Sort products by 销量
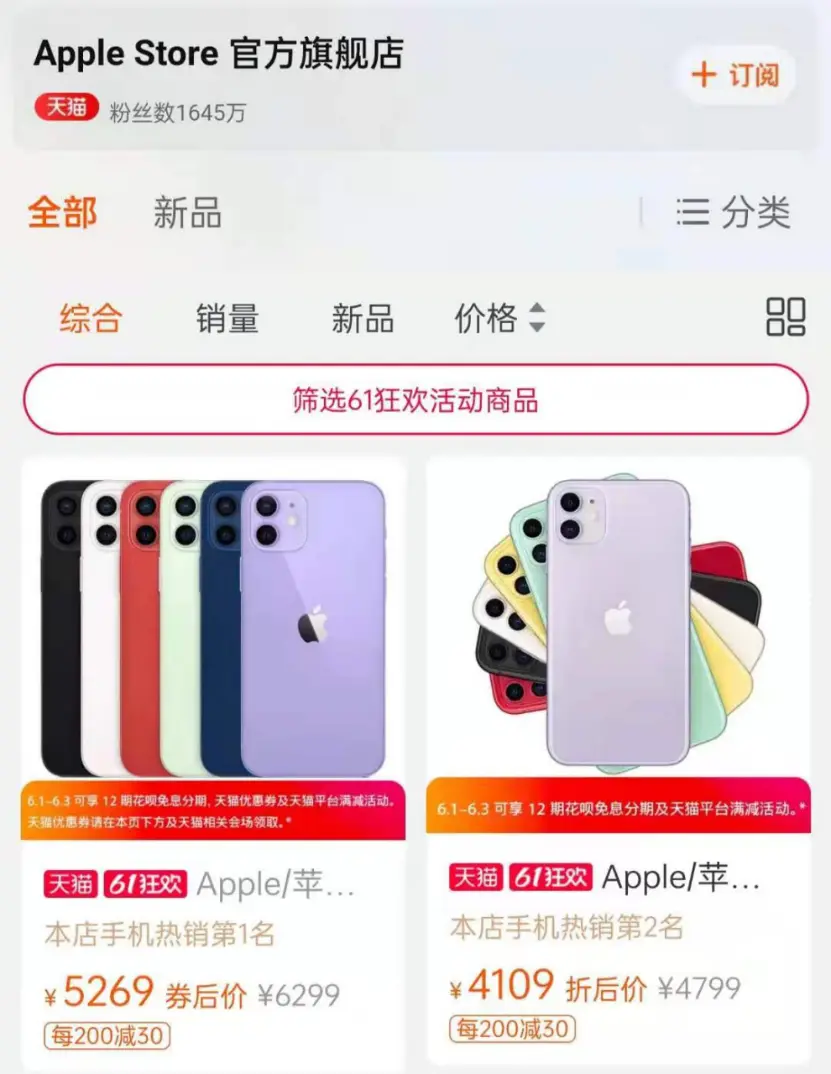This screenshot has width=831, height=1074. coord(227,318)
